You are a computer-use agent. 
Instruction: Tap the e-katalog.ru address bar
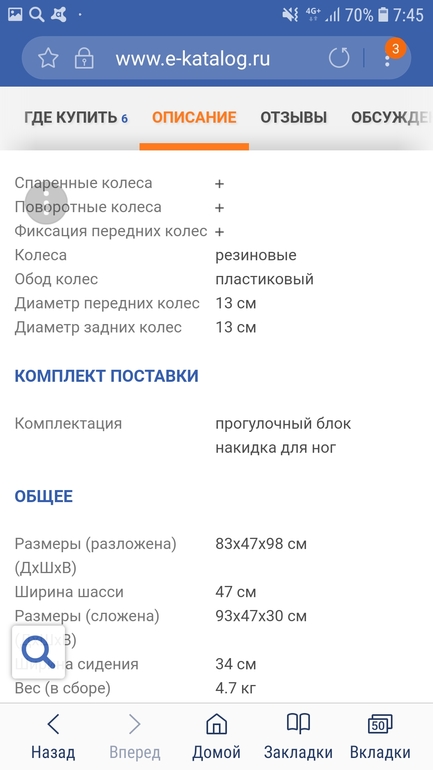(193, 59)
